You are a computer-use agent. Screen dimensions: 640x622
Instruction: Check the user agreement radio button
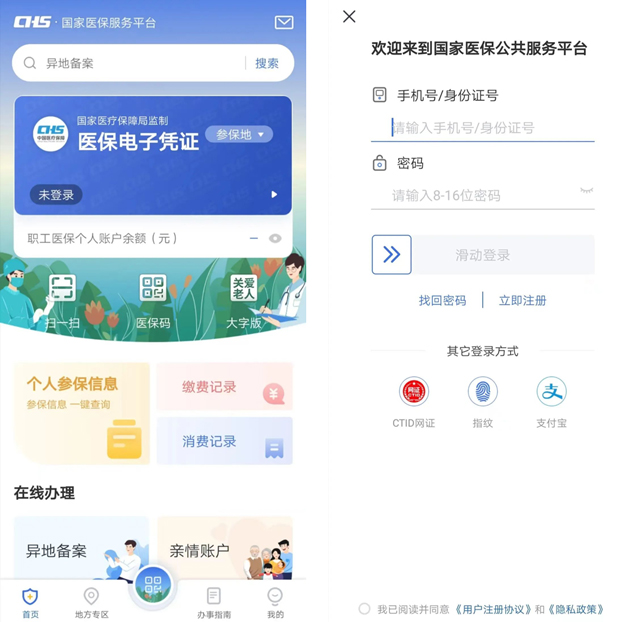pyautogui.click(x=364, y=609)
